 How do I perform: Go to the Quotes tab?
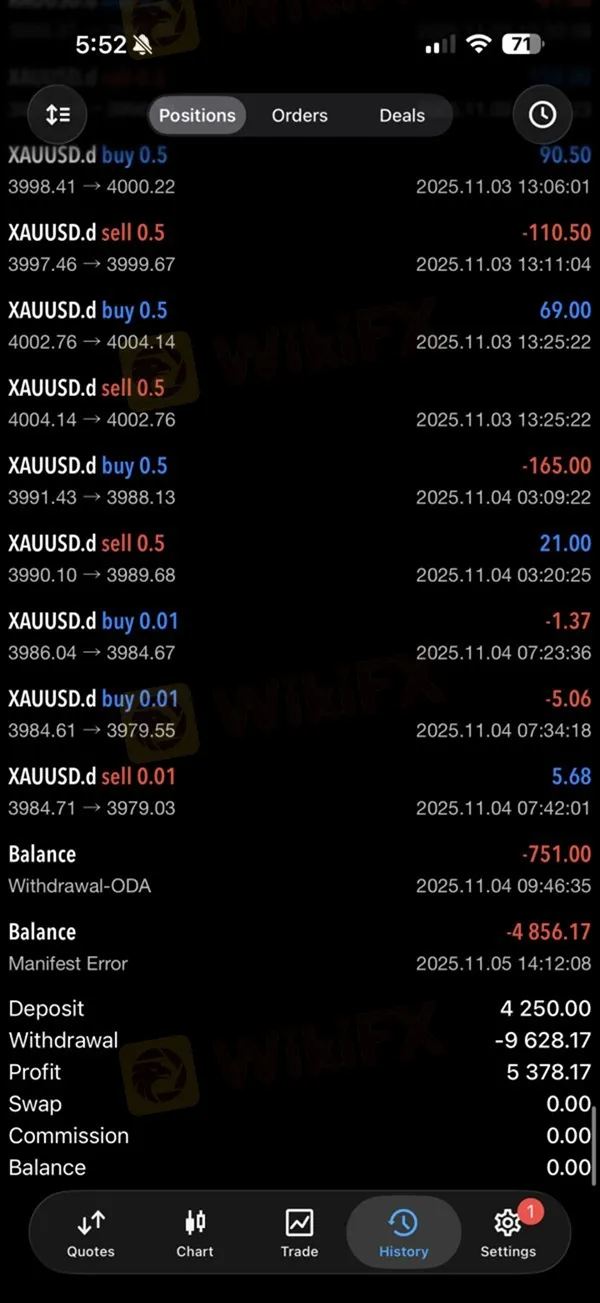click(91, 1232)
